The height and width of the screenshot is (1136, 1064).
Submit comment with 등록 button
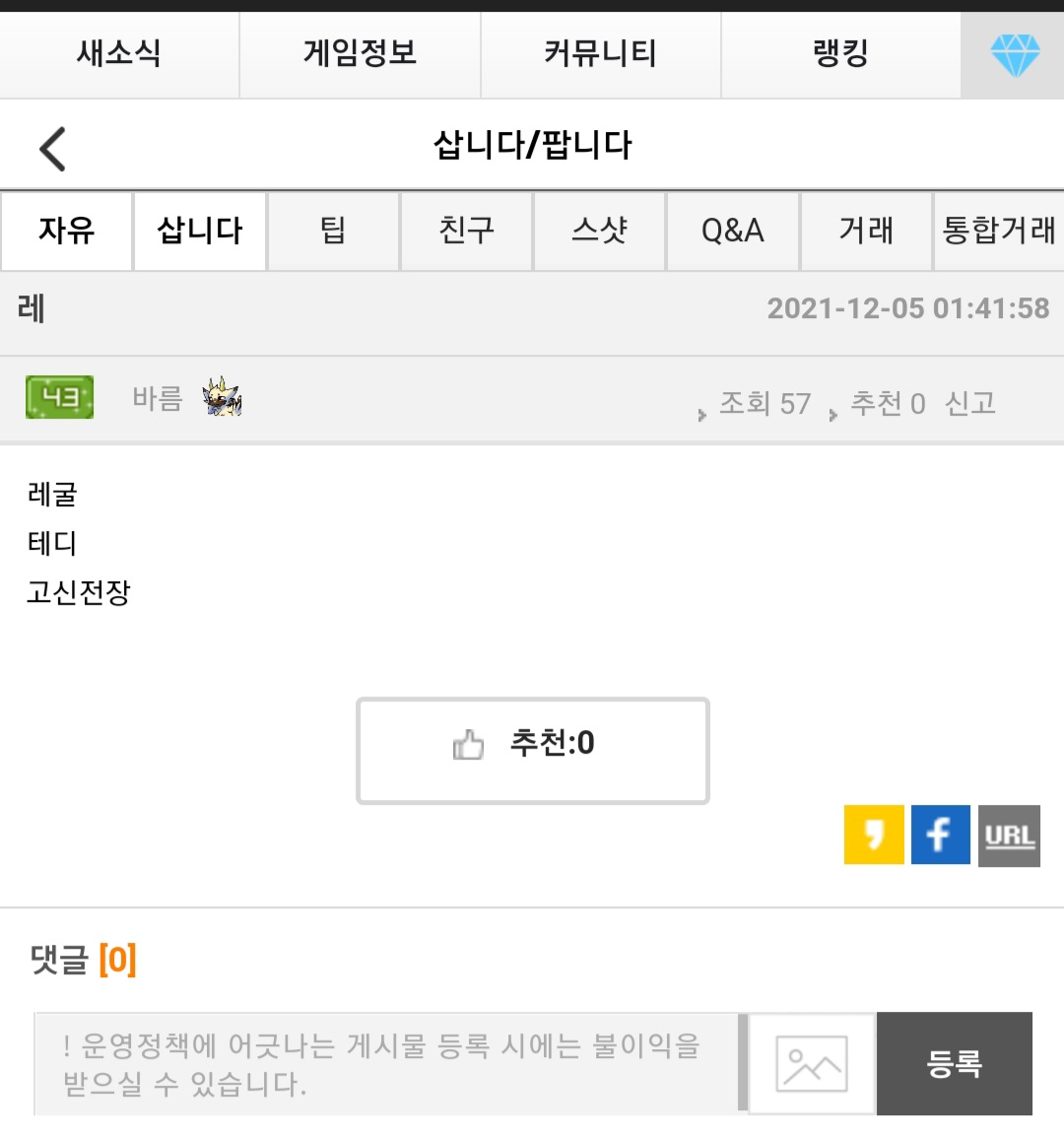(x=954, y=1063)
